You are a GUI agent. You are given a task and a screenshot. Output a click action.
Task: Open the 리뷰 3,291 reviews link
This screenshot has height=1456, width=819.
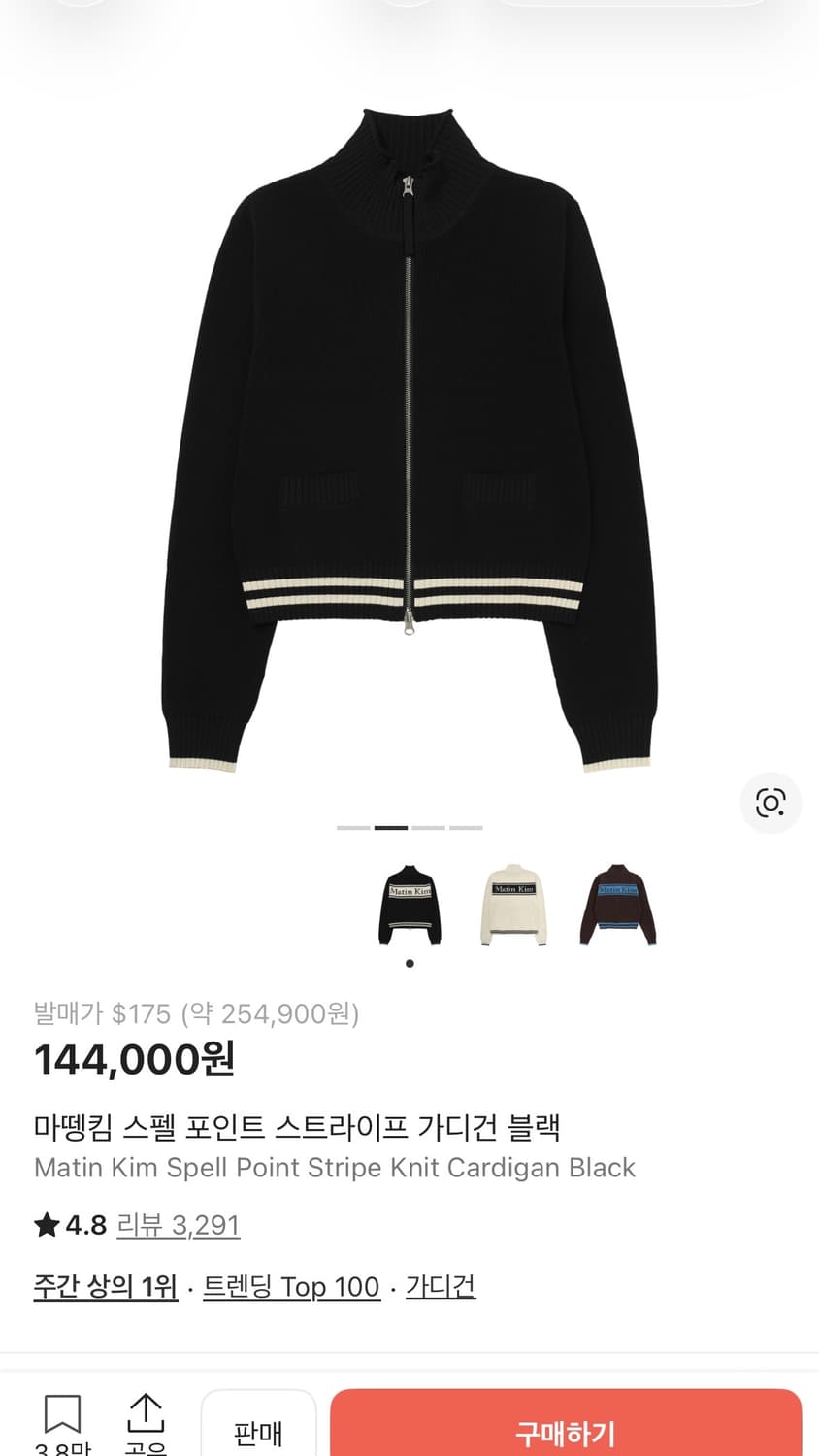pyautogui.click(x=178, y=1225)
